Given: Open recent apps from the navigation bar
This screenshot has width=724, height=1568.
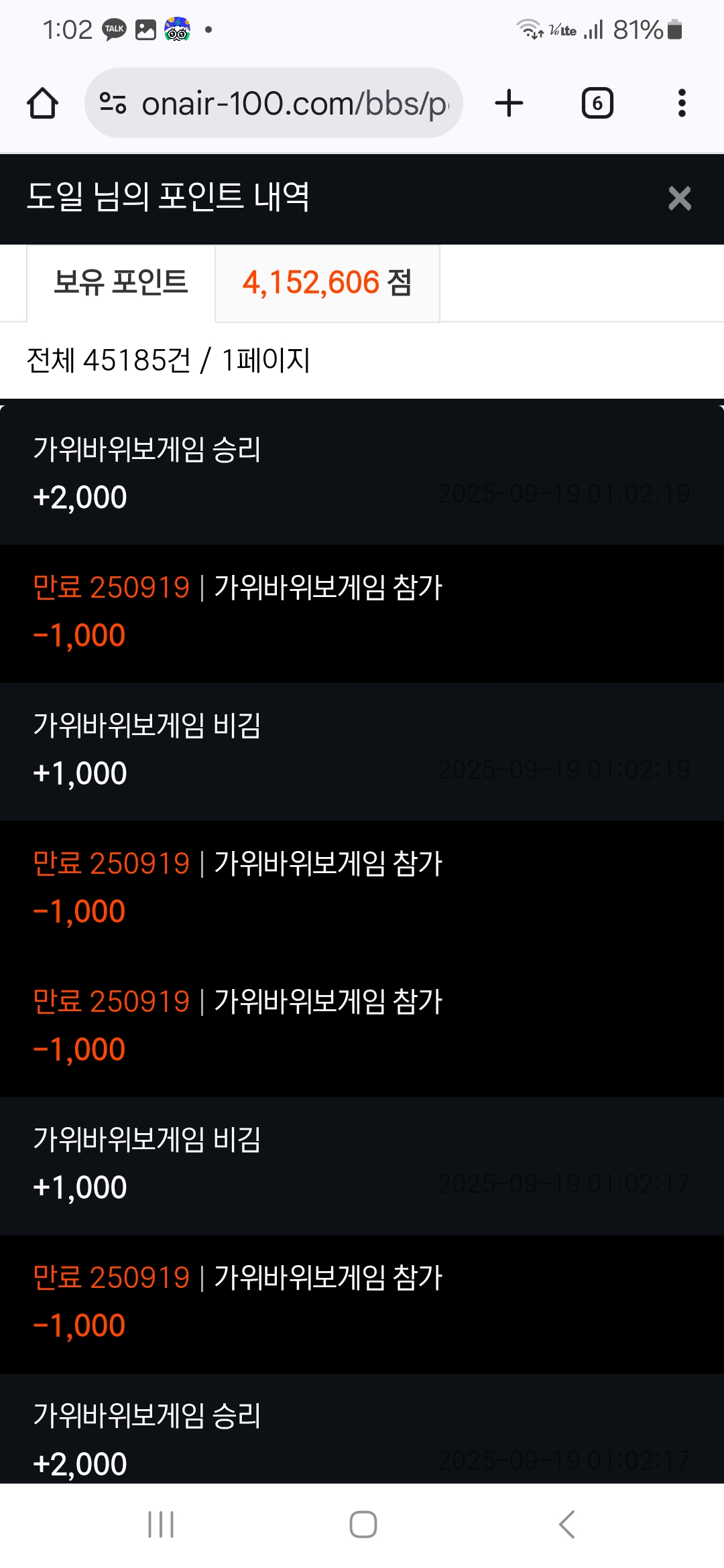Looking at the screenshot, I should [161, 1524].
